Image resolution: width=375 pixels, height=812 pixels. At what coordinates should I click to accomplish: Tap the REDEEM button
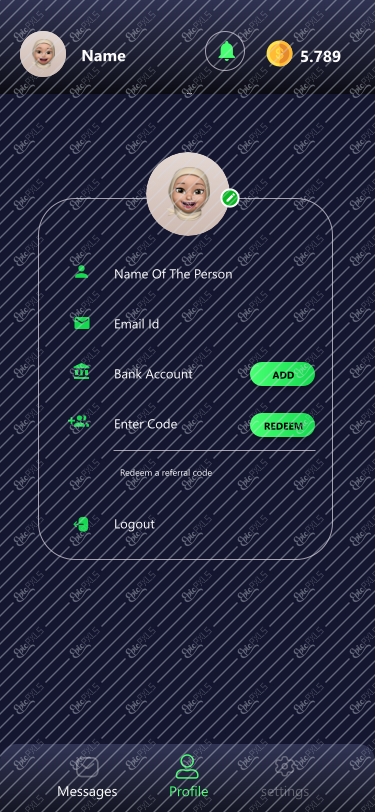[282, 426]
